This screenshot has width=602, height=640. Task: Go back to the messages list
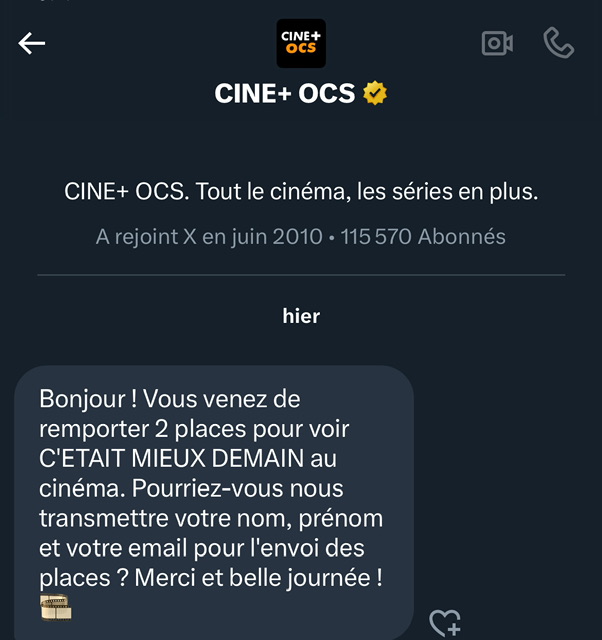(x=32, y=43)
